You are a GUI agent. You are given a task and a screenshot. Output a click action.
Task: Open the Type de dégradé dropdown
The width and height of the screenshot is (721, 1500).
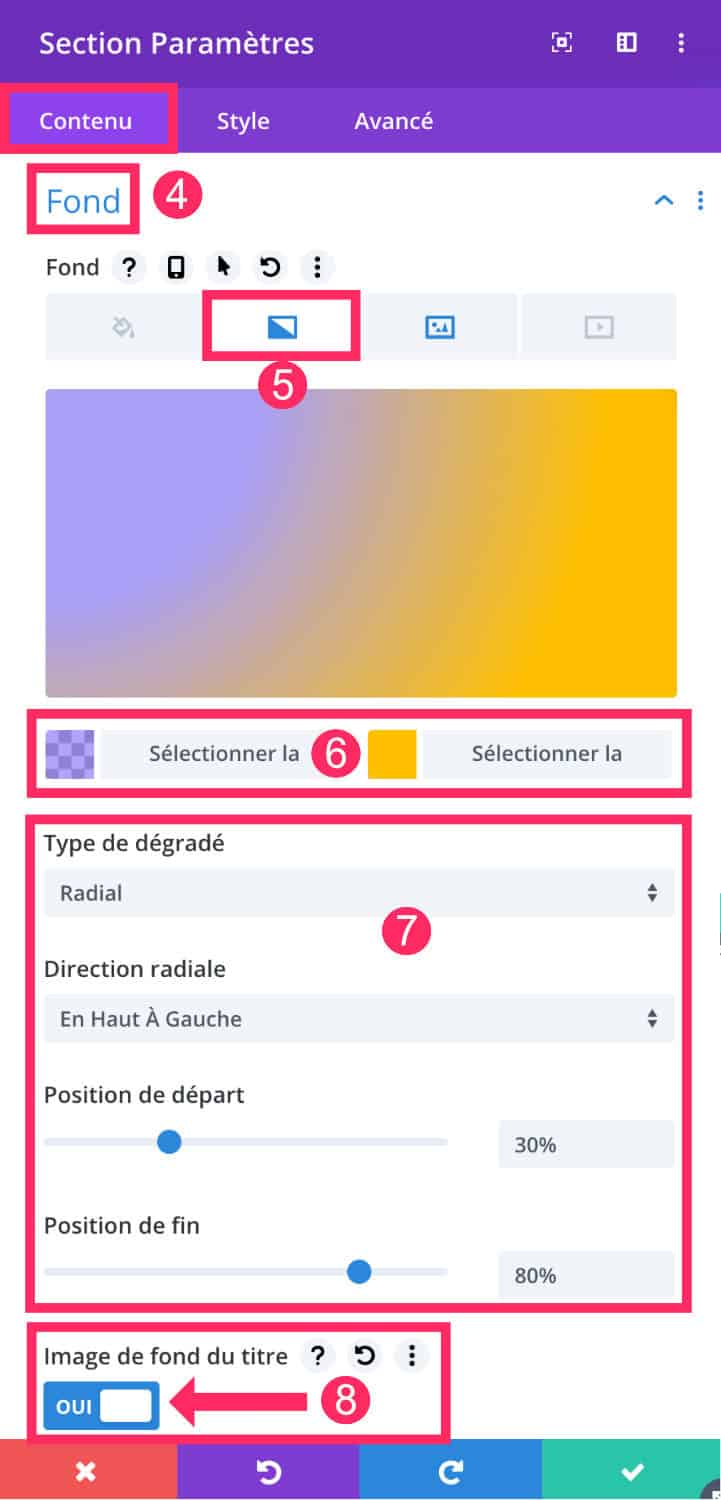tap(359, 893)
